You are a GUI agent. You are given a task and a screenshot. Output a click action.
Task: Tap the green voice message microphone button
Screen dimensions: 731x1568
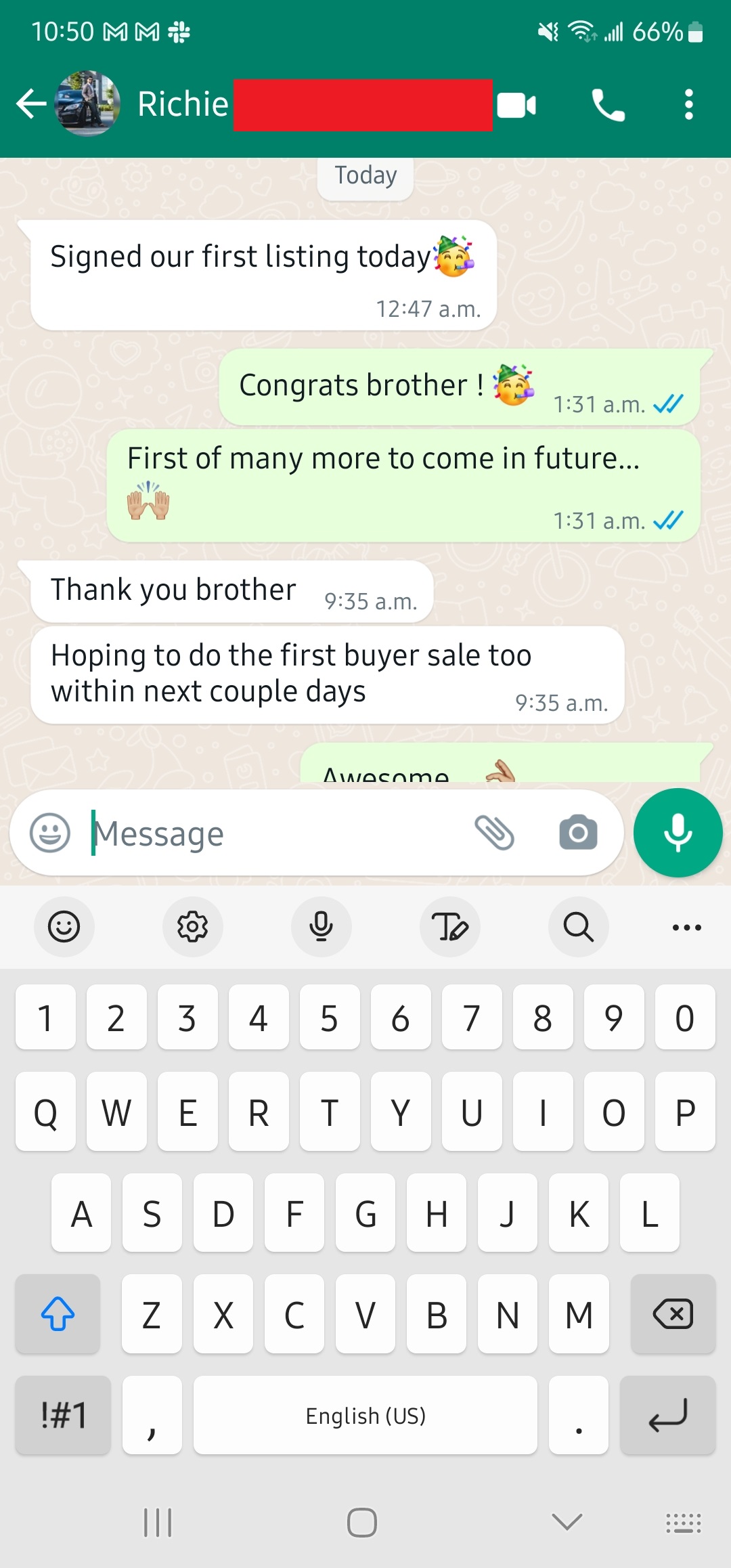point(678,833)
